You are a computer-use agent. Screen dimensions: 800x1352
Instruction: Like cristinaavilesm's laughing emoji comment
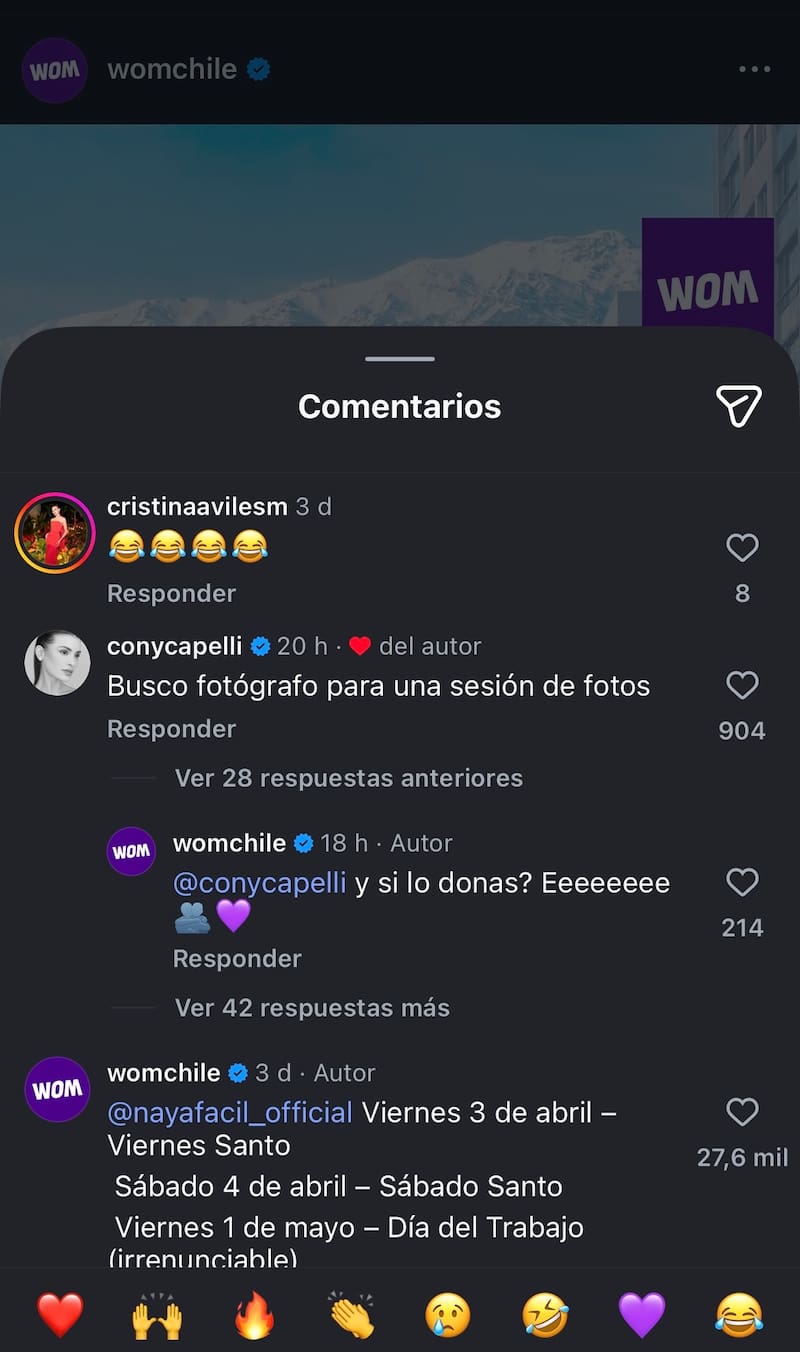coord(742,548)
